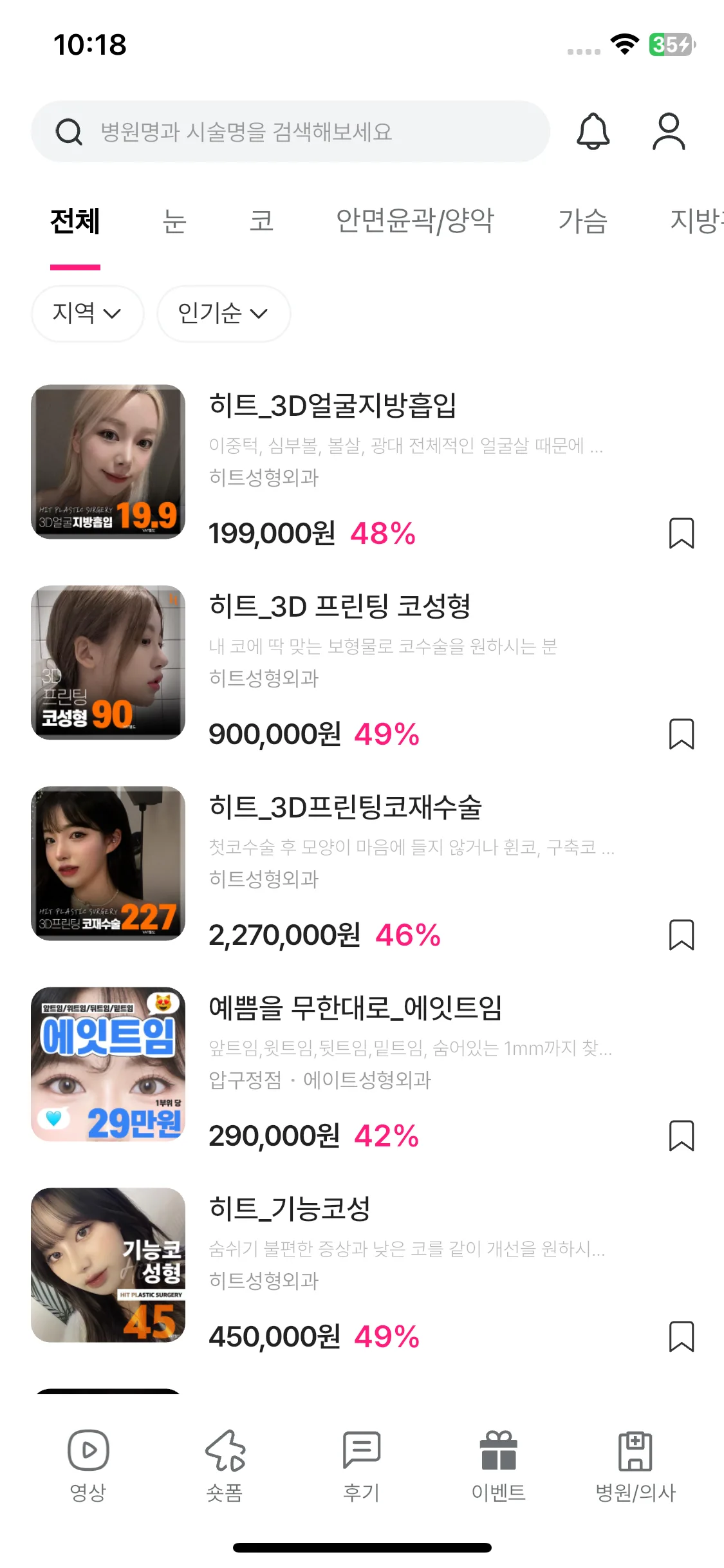Open the 히트_3D얼굴지방흡입 listing
Image resolution: width=724 pixels, height=1568 pixels.
click(x=332, y=406)
